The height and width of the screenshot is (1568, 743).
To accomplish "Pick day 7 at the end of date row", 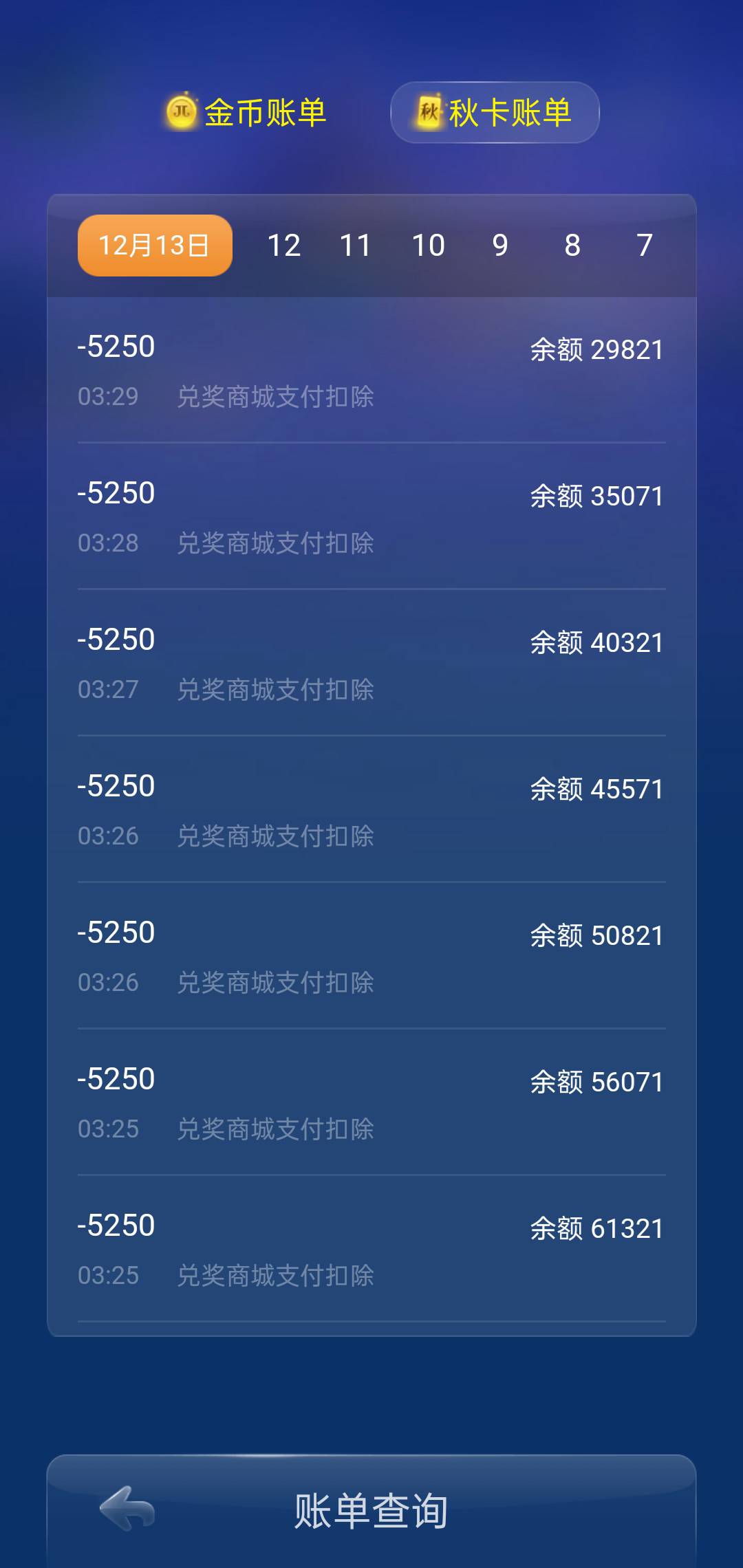I will (x=644, y=245).
